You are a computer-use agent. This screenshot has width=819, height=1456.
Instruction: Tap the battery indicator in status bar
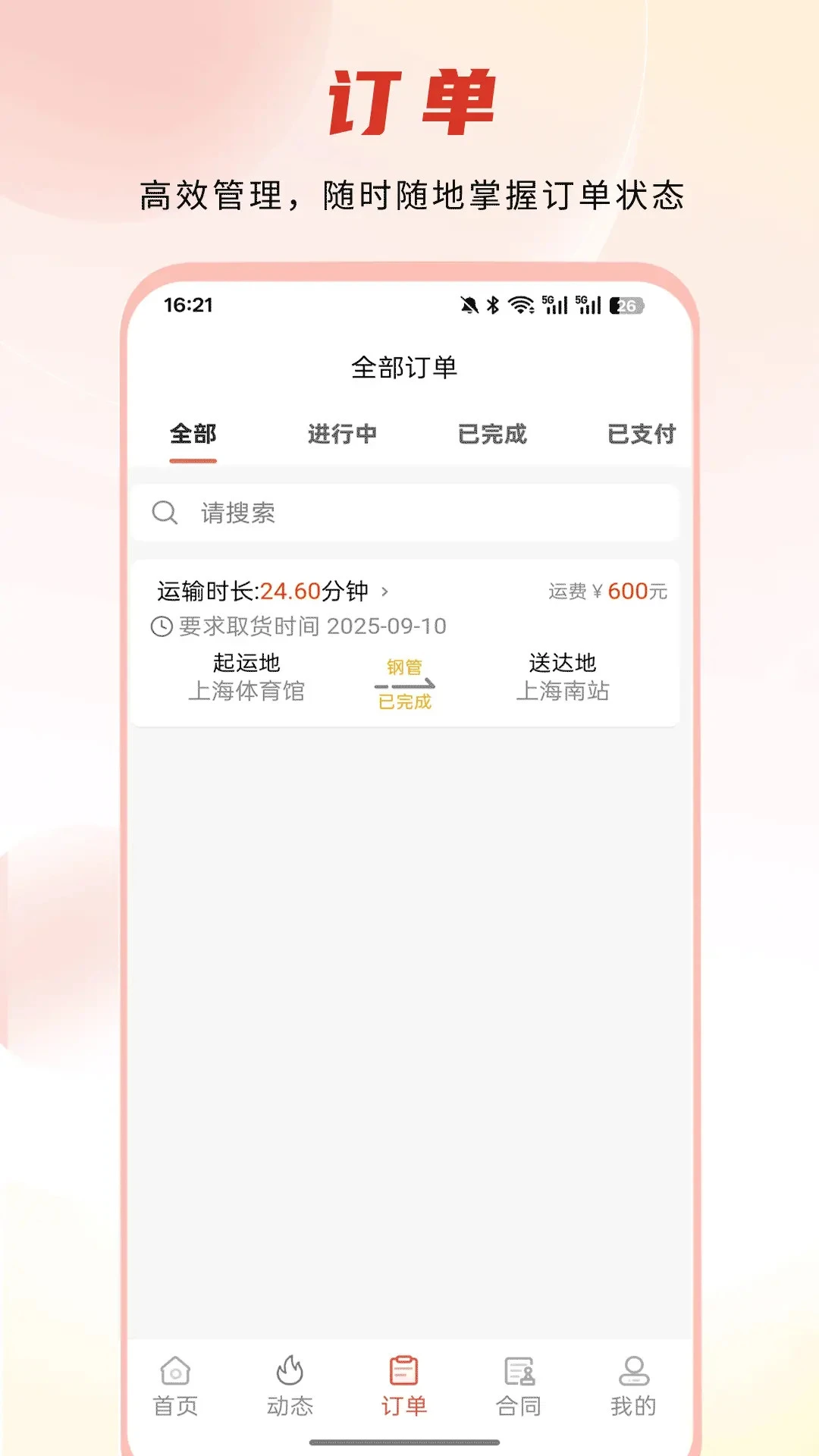[625, 305]
